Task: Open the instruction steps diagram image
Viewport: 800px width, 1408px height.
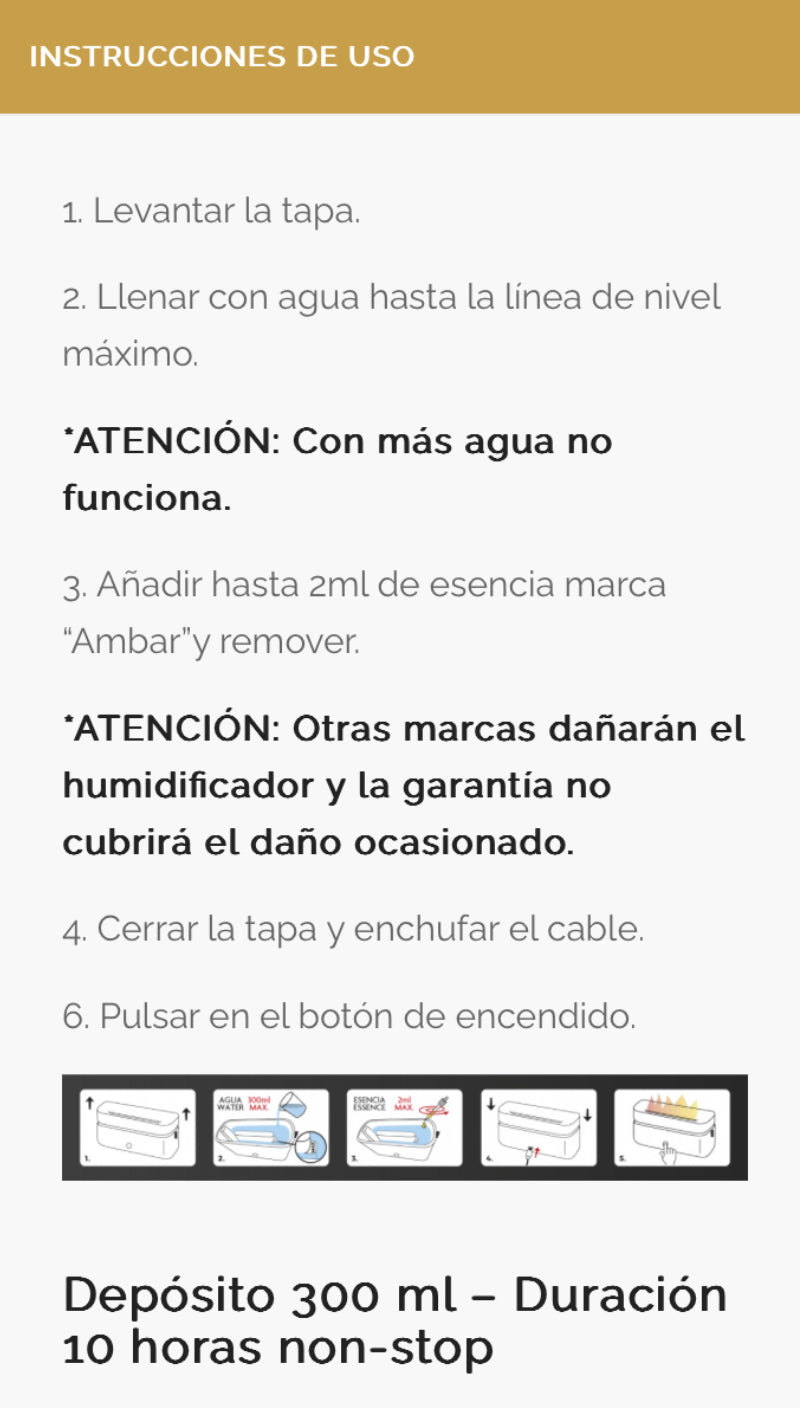Action: (x=404, y=1127)
